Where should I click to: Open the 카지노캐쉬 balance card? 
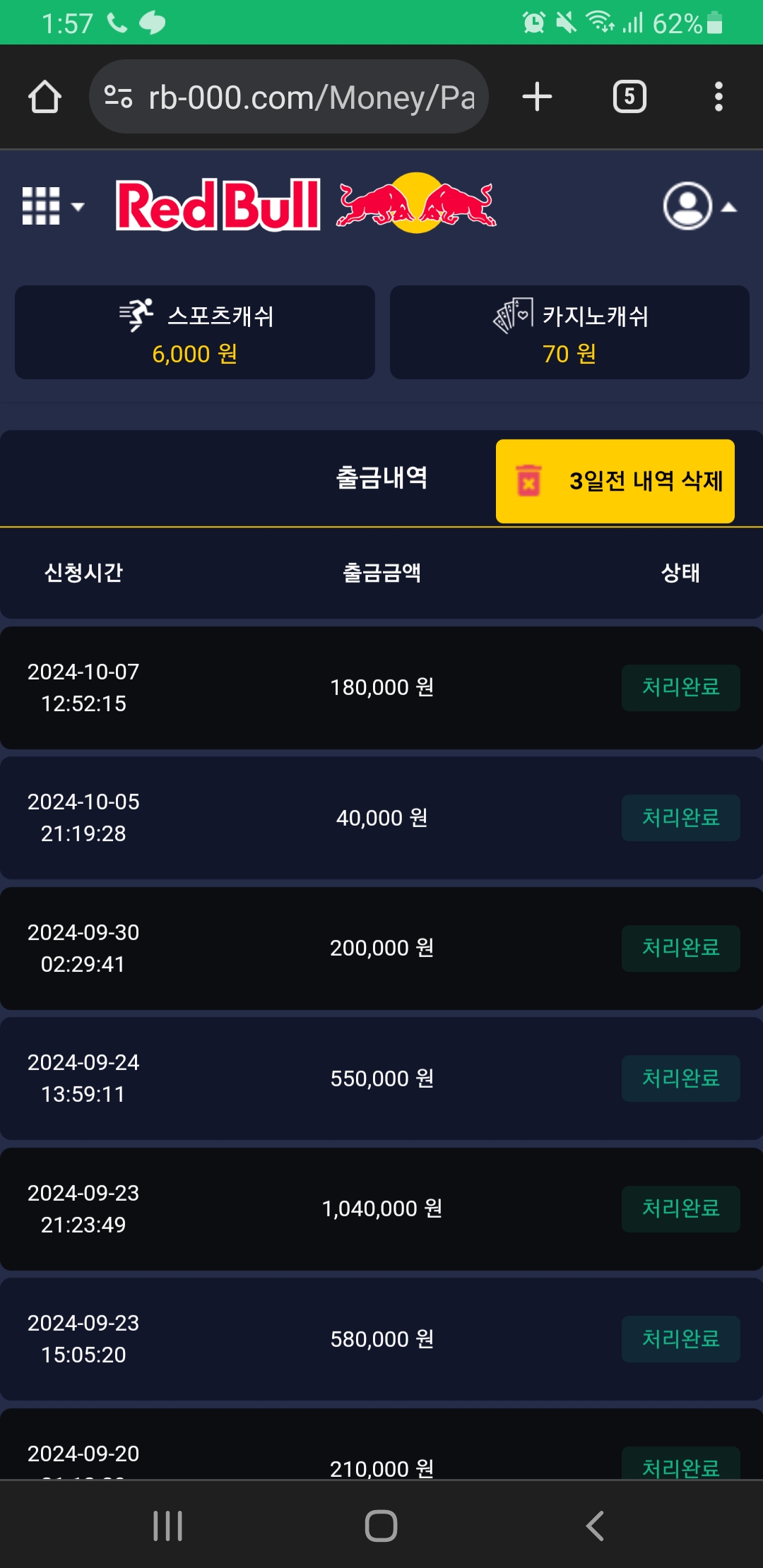[x=569, y=333]
